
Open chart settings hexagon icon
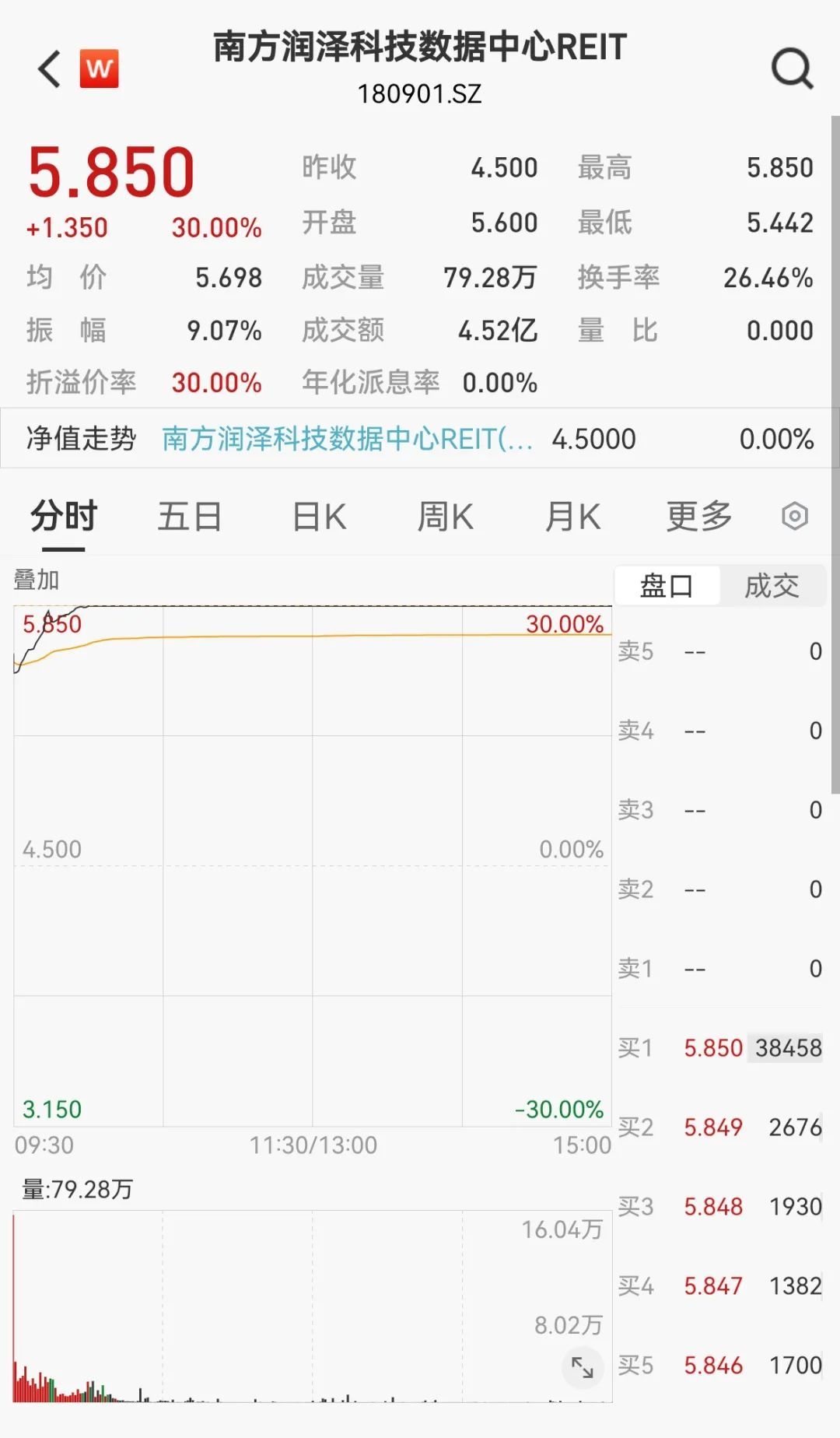coord(794,516)
